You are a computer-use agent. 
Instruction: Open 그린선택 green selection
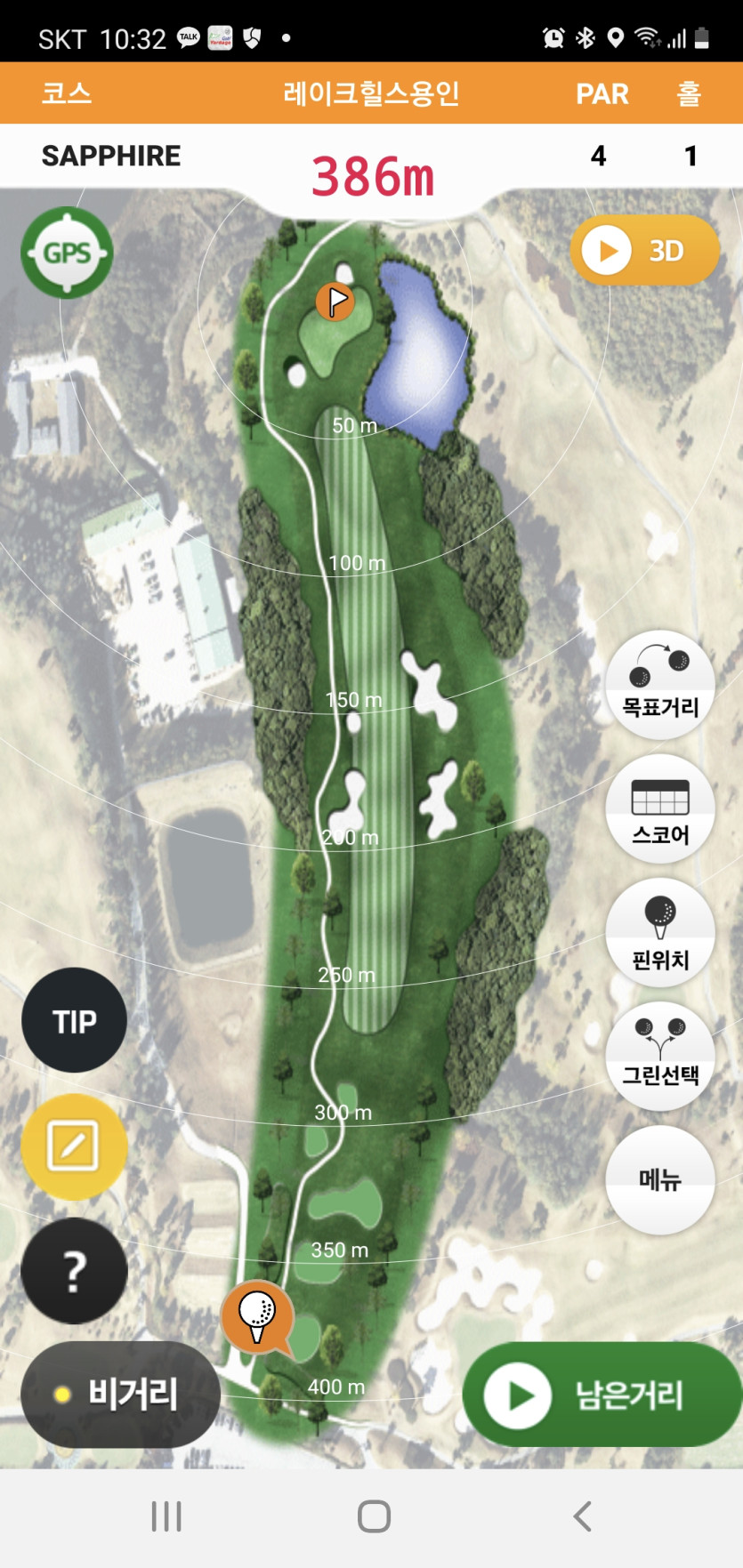pyautogui.click(x=659, y=1057)
